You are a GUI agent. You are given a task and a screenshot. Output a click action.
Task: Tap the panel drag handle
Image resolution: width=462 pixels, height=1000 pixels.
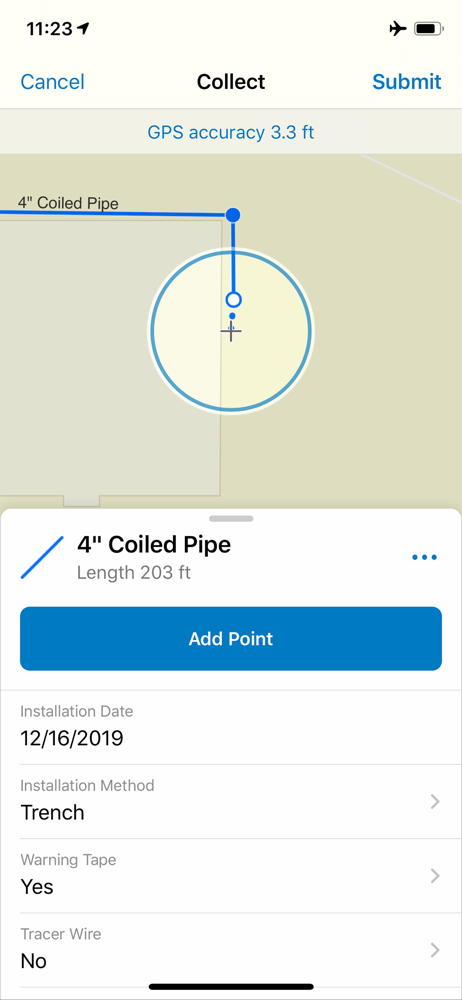pyautogui.click(x=231, y=518)
